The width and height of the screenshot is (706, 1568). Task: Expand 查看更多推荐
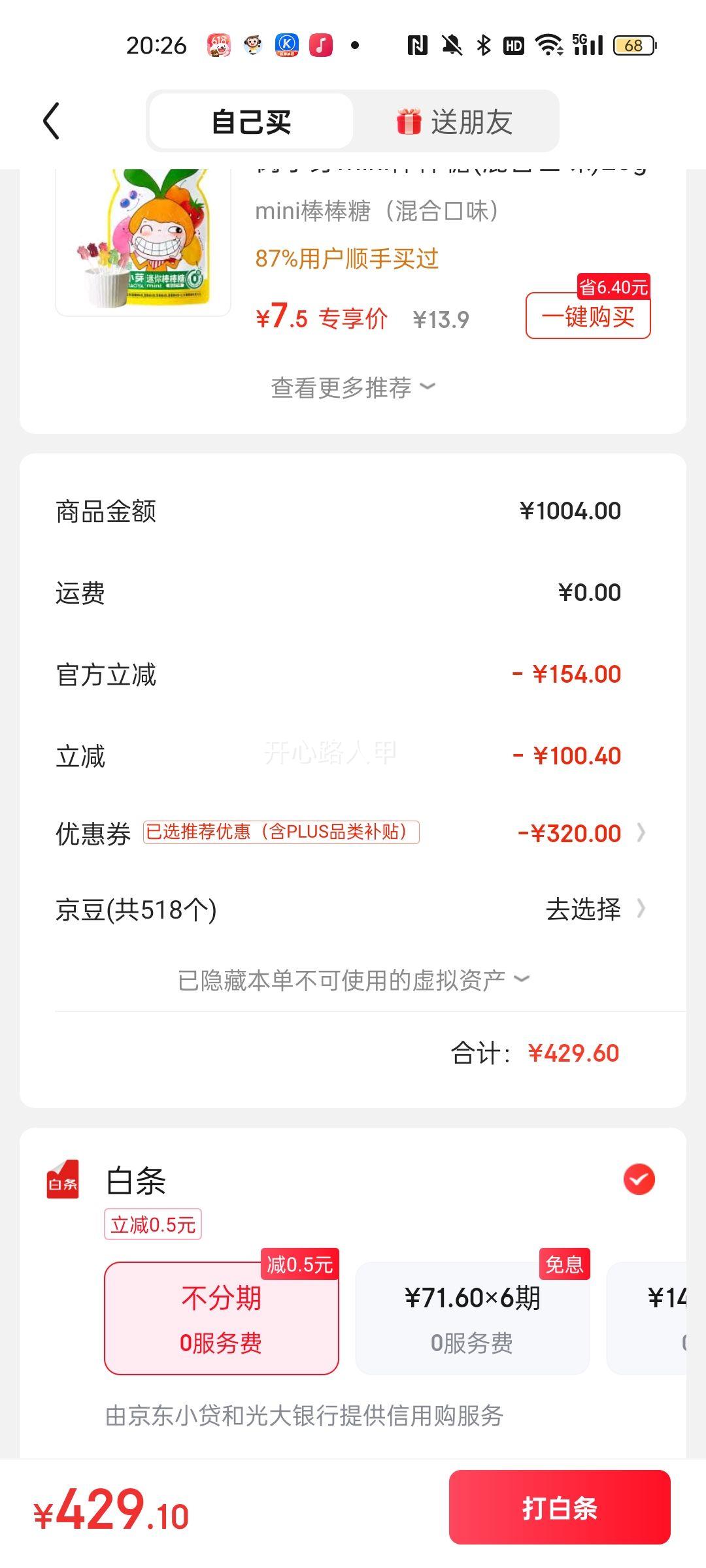point(353,387)
